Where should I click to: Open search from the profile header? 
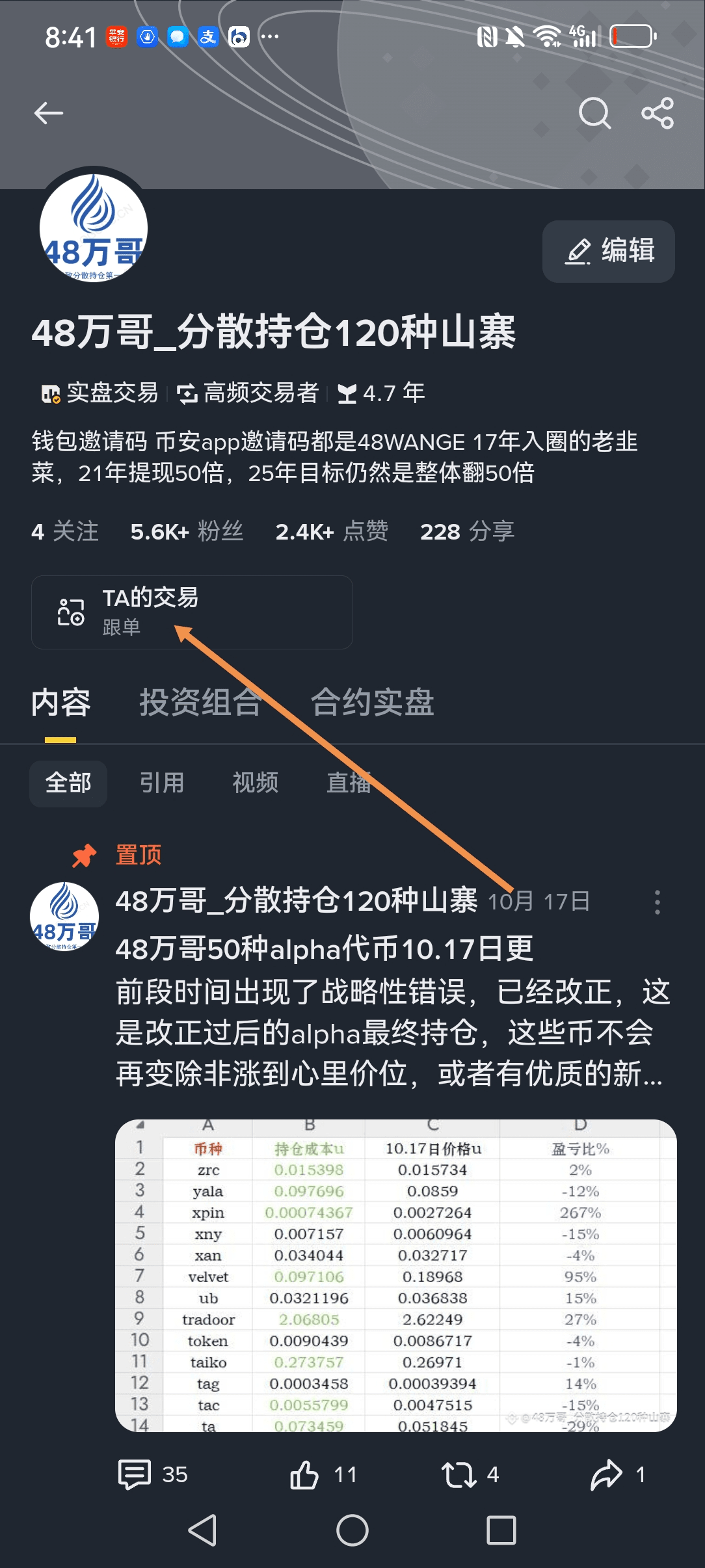tap(594, 113)
